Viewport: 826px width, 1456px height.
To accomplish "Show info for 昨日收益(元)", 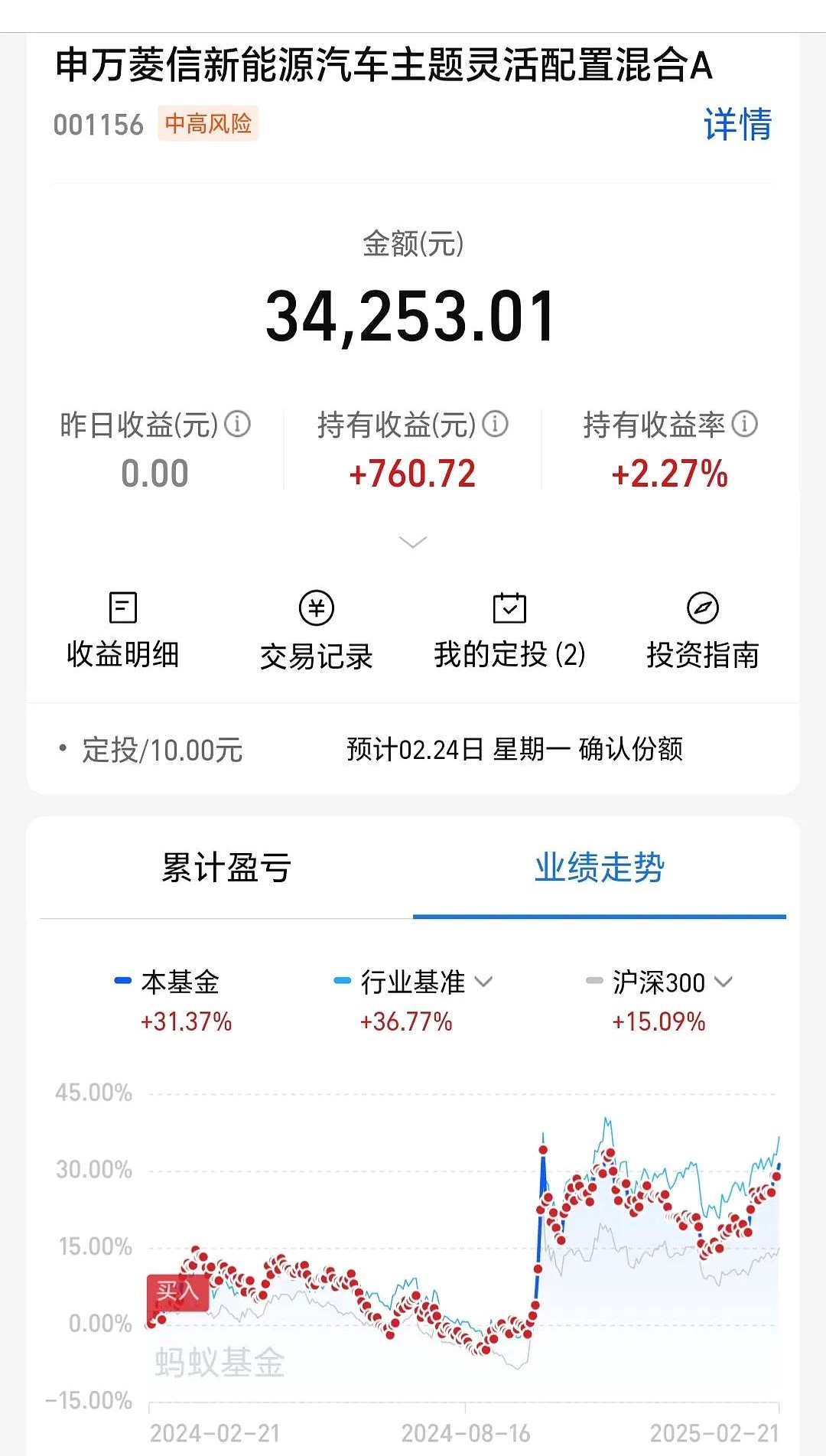I will click(238, 424).
